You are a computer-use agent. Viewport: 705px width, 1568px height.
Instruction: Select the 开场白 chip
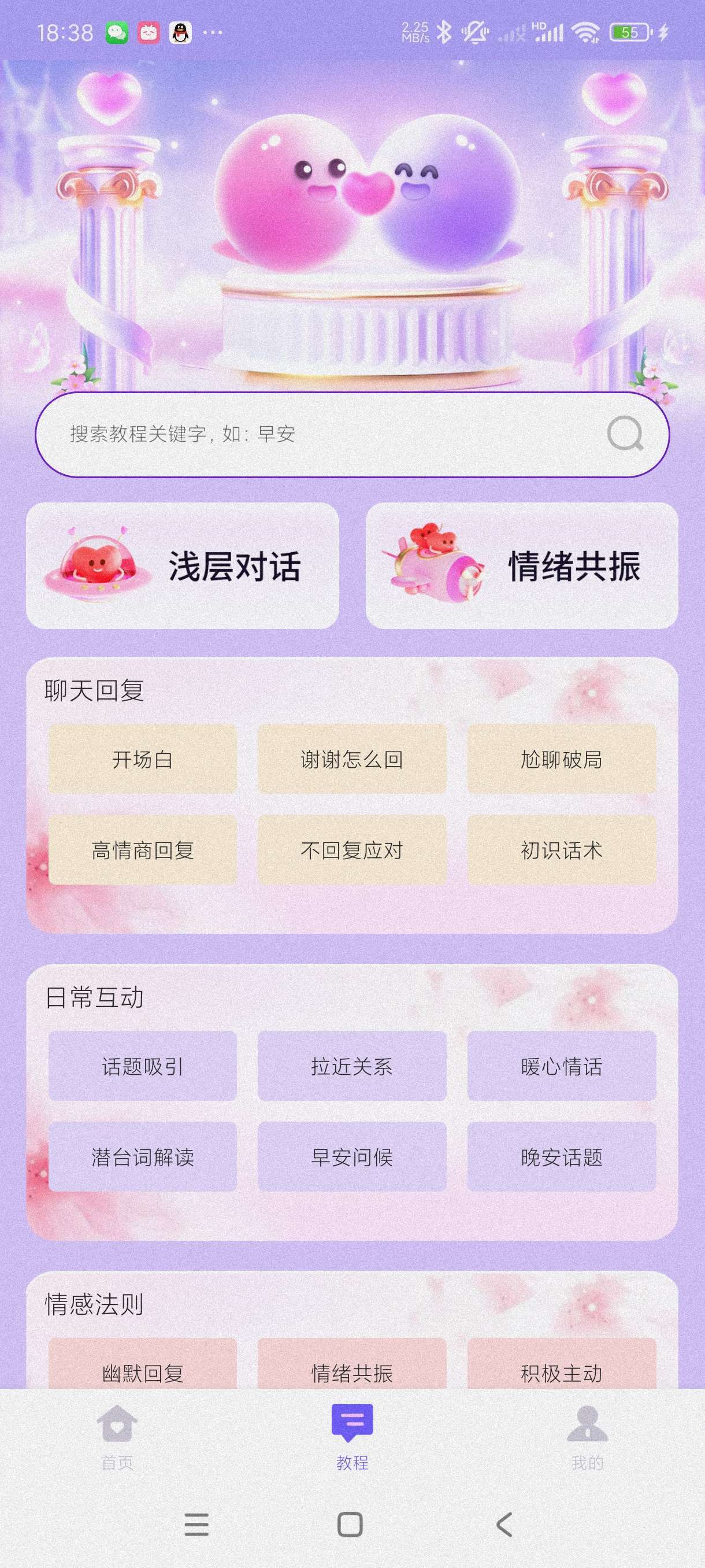click(142, 759)
